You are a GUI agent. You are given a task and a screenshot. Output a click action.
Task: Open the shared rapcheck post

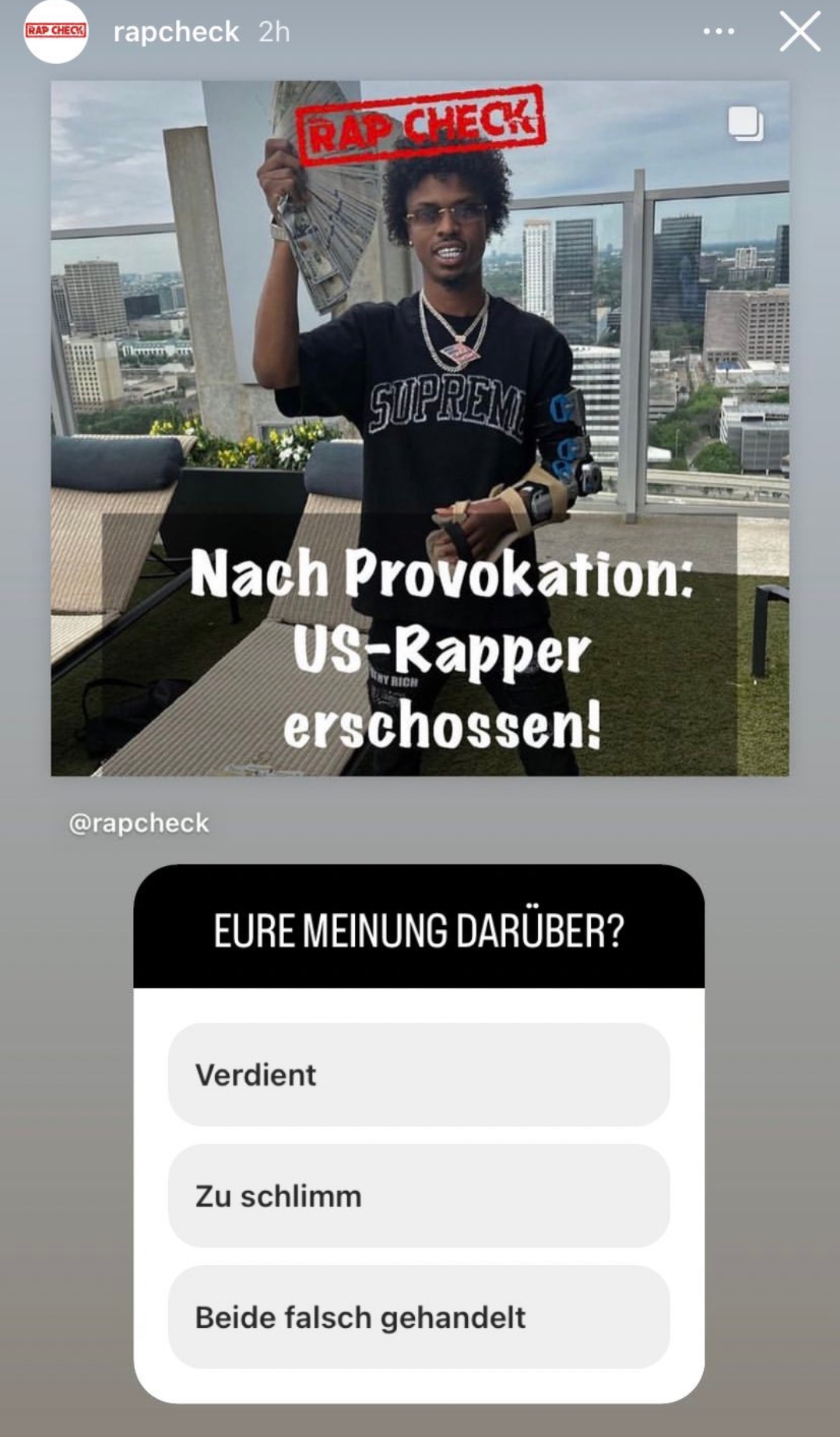coord(420,428)
